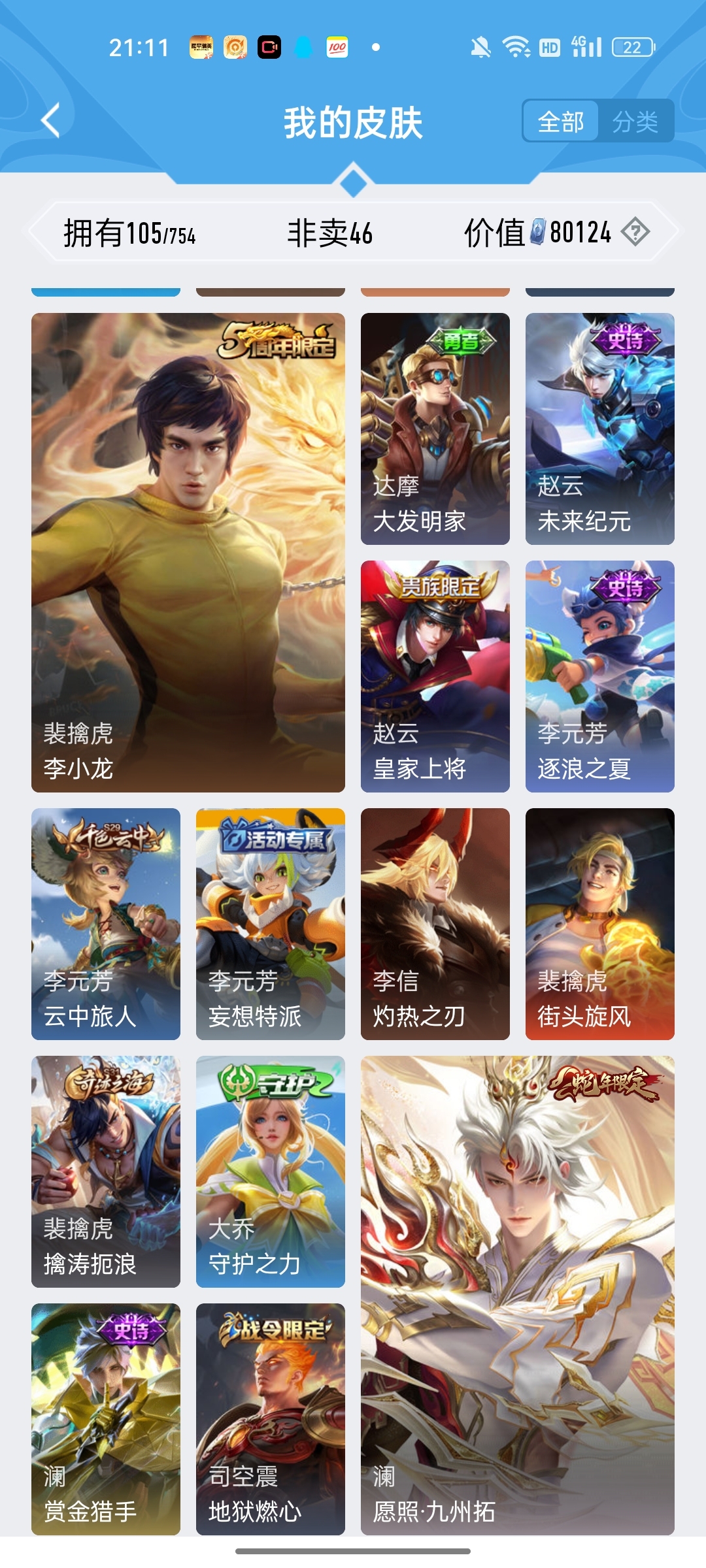Open the 达摩 大发明家 skin
706x1568 pixels.
tap(435, 429)
